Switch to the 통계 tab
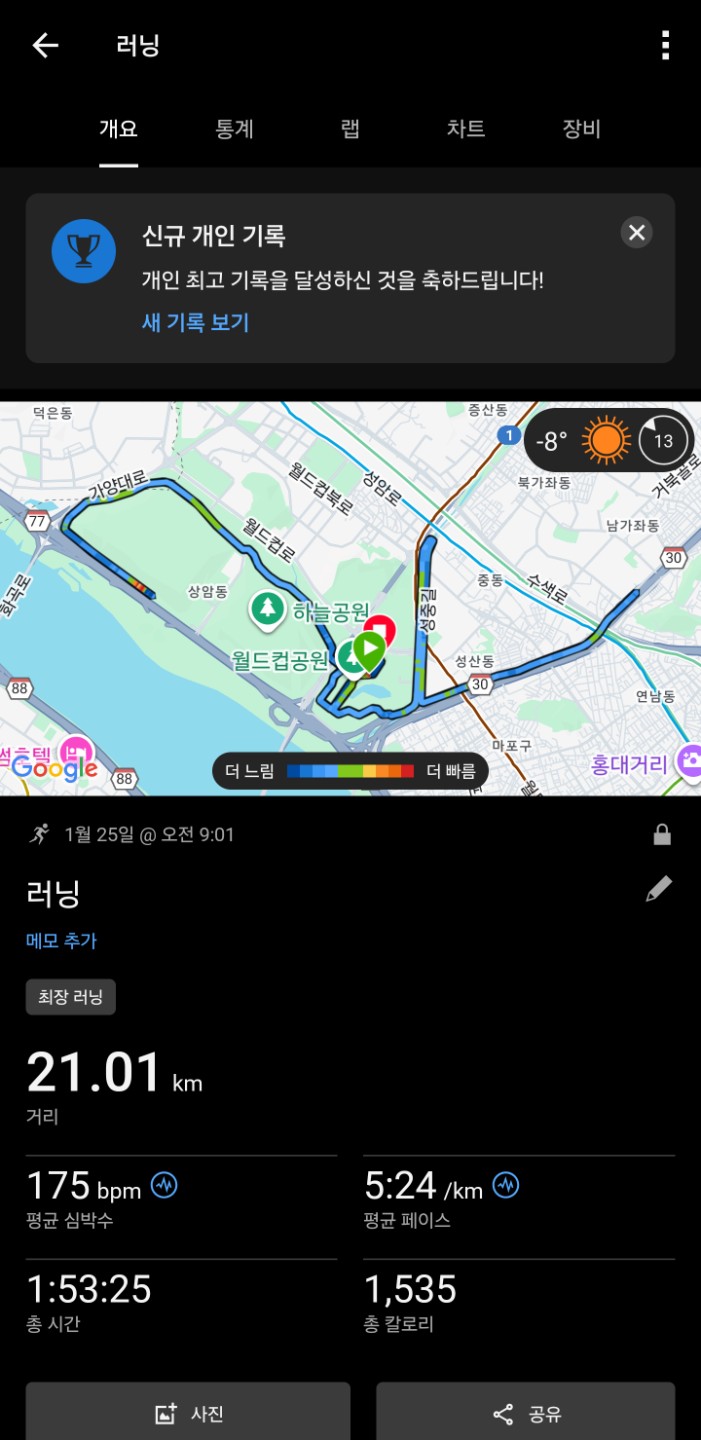Viewport: 701px width, 1440px height. tap(234, 129)
